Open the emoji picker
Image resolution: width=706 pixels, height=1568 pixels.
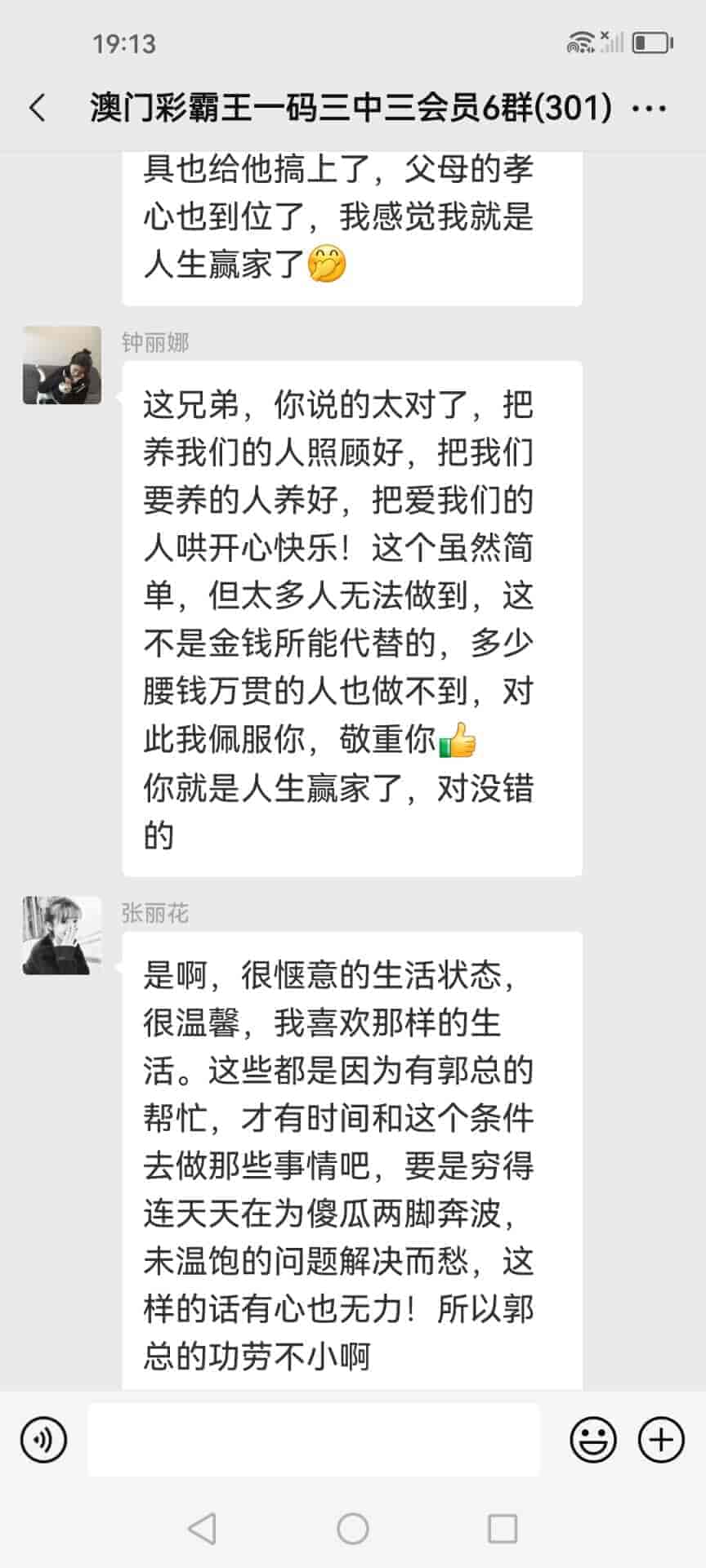[593, 1439]
